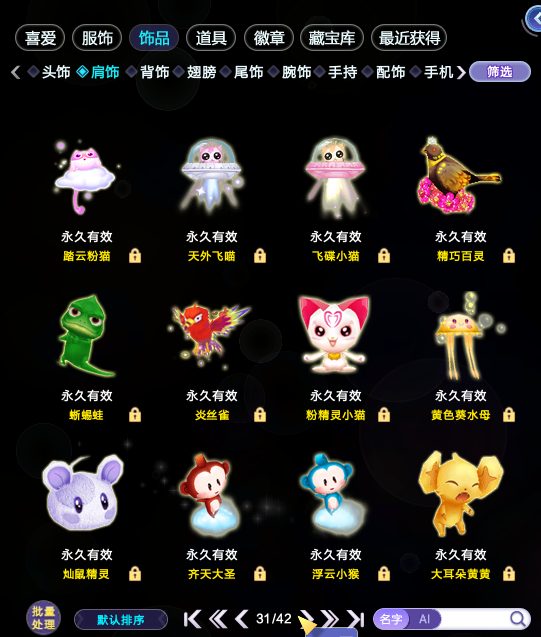This screenshot has height=637, width=541.
Task: Go to the previous page
Action: [x=242, y=619]
